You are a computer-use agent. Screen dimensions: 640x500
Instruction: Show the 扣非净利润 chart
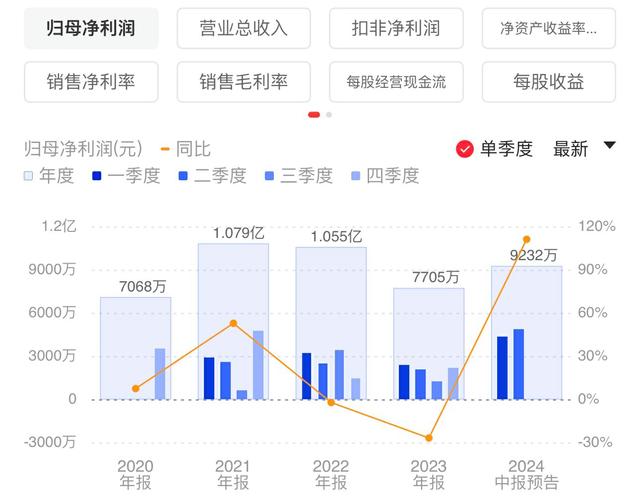tap(397, 28)
